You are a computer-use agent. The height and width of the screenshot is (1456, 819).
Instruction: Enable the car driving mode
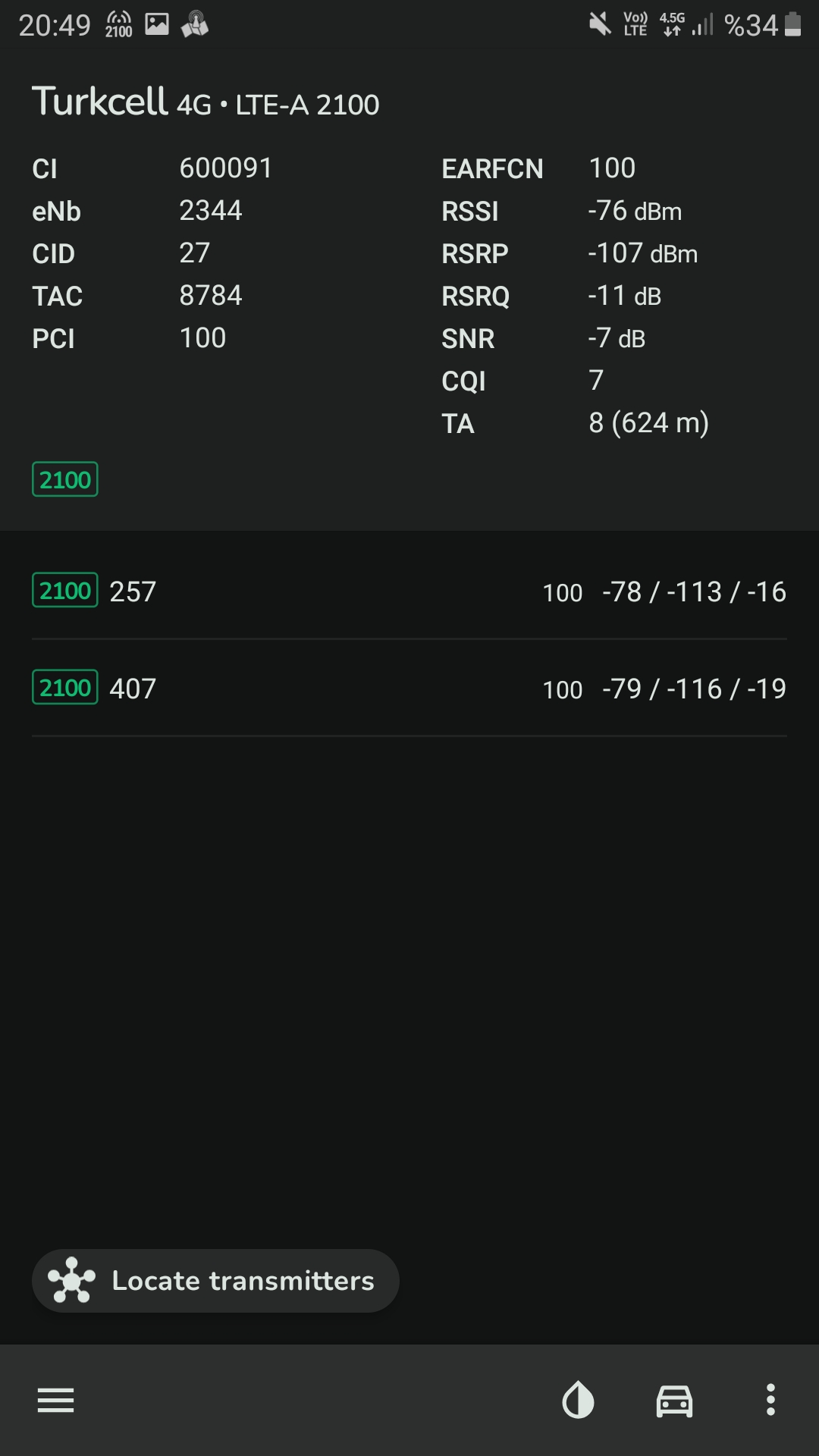pyautogui.click(x=674, y=1401)
